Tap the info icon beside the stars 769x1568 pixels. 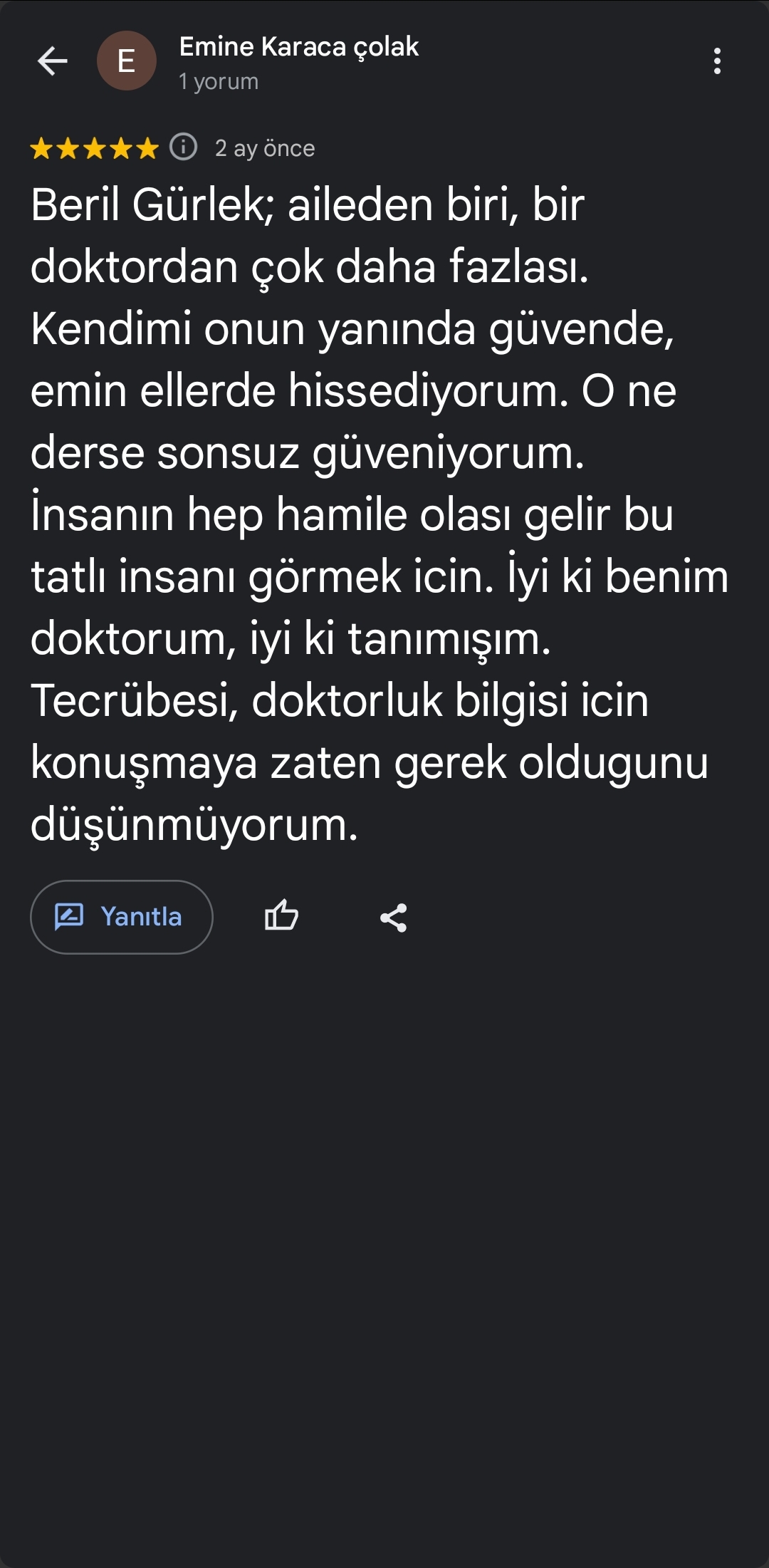pyautogui.click(x=183, y=147)
